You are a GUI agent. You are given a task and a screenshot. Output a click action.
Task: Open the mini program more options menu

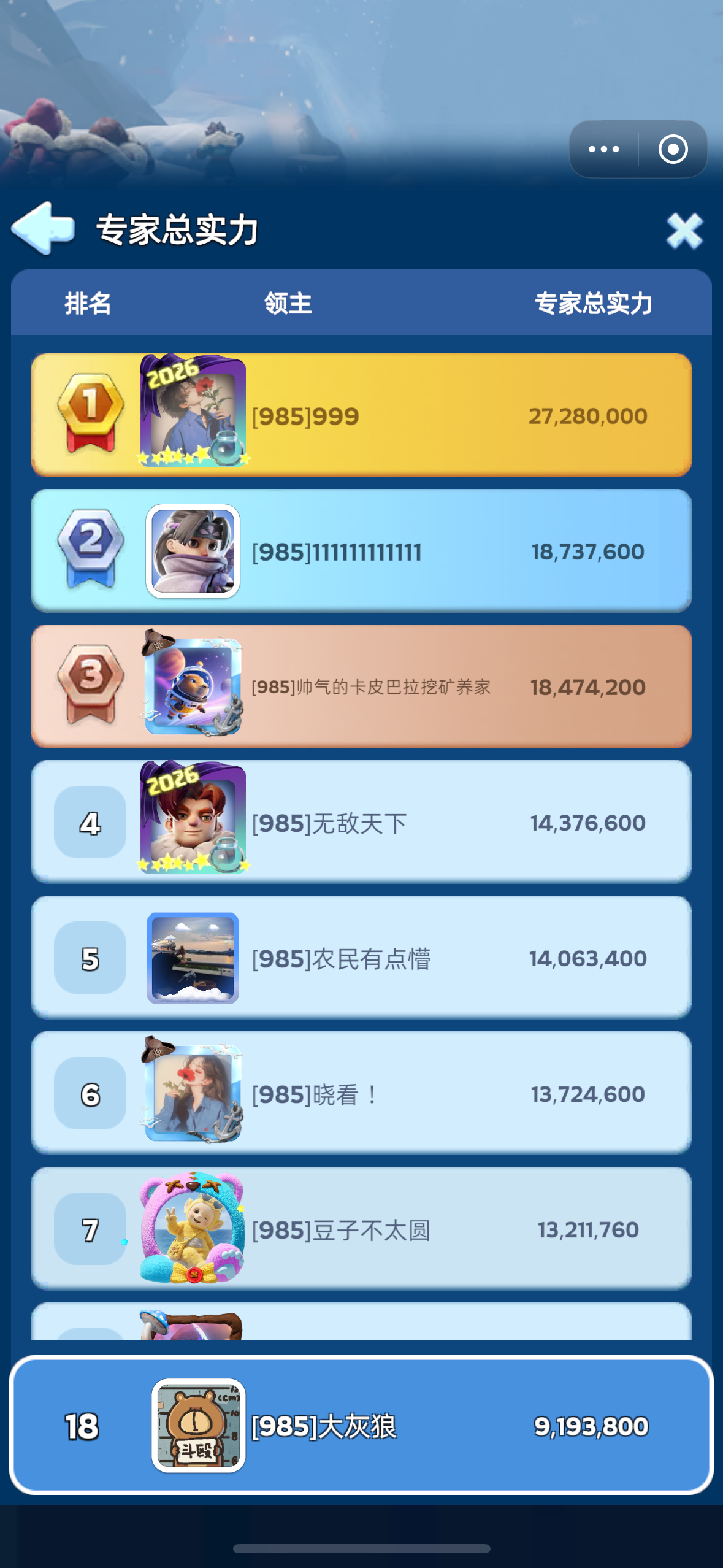coord(603,149)
